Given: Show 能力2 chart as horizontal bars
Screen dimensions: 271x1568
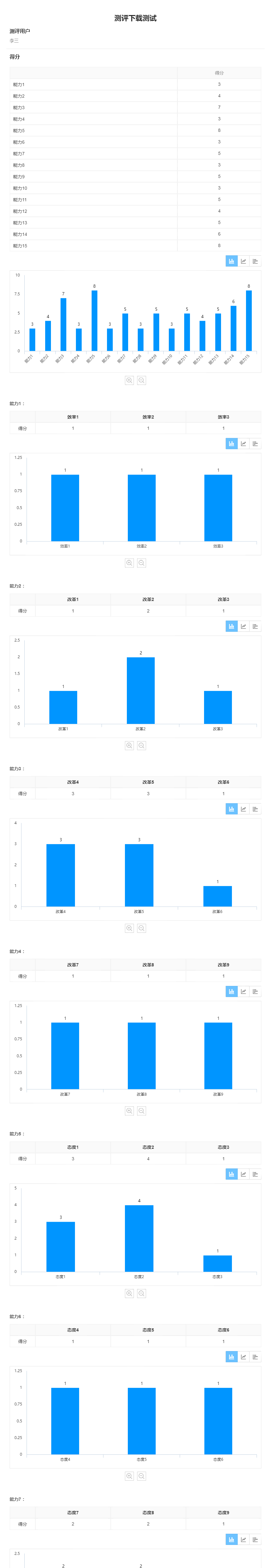Looking at the screenshot, I should click(x=255, y=626).
